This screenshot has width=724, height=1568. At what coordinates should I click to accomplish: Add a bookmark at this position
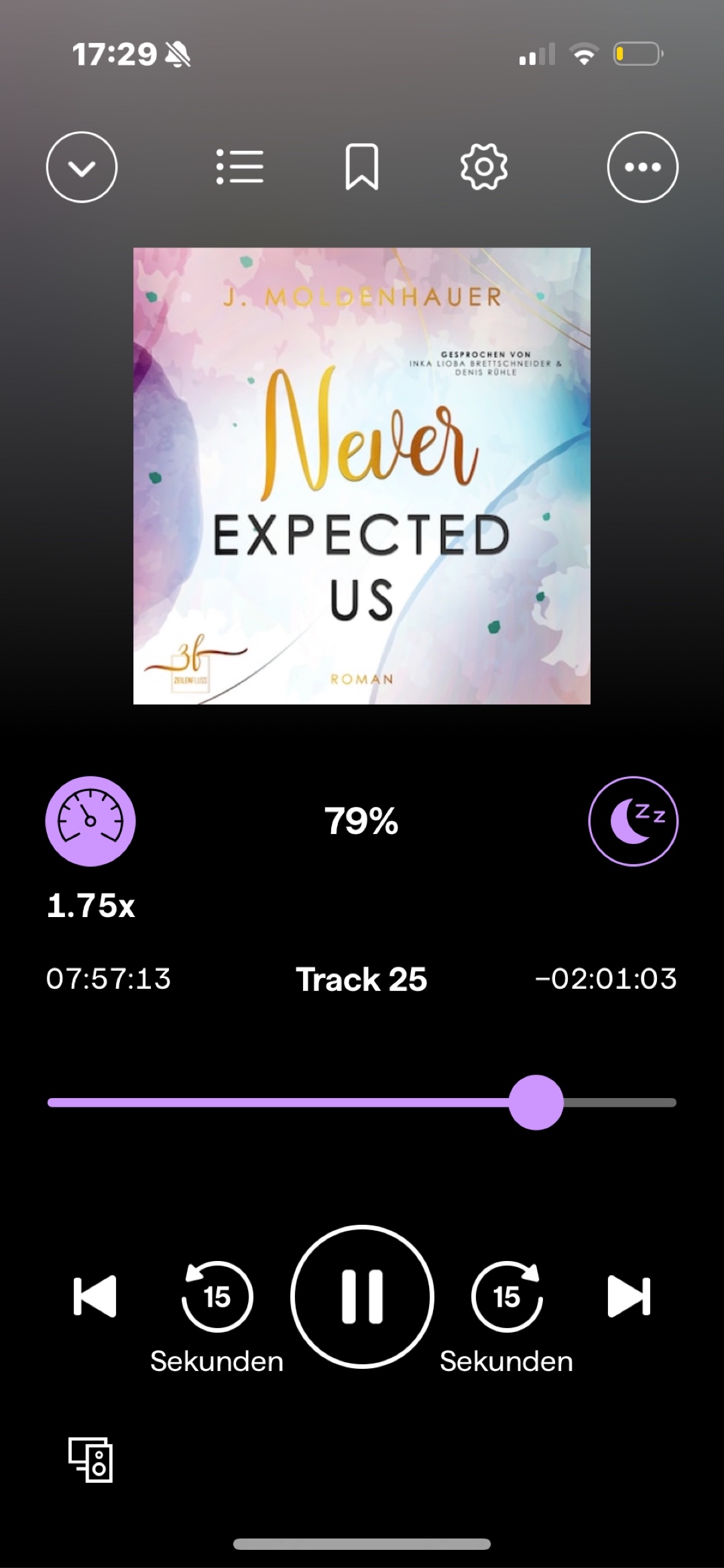coord(362,167)
